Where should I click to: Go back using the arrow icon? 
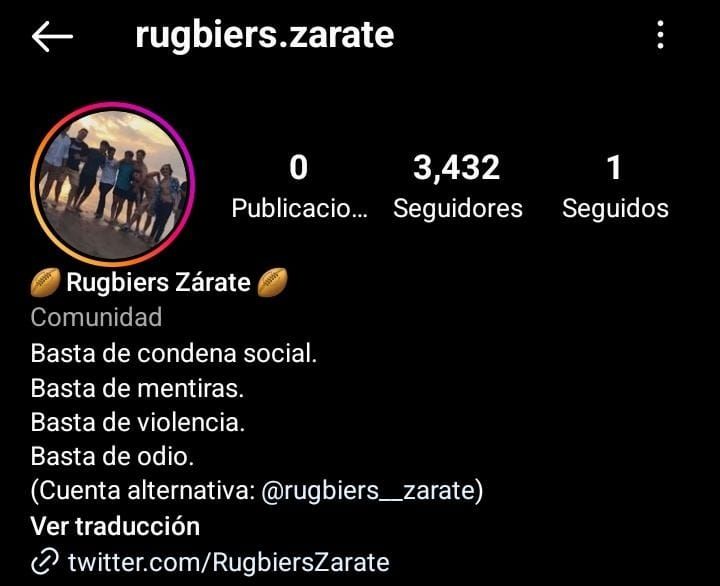[52, 37]
